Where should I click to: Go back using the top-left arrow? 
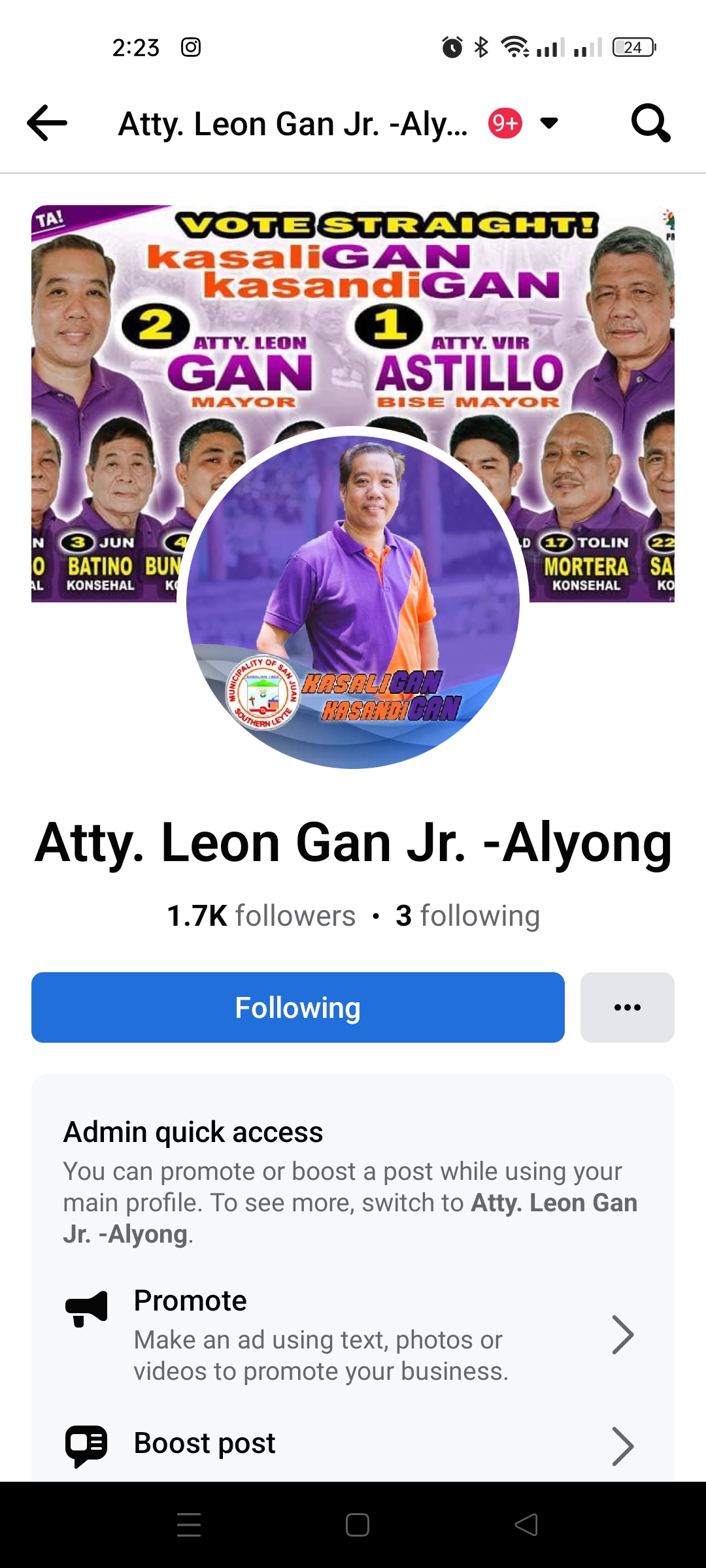[47, 123]
